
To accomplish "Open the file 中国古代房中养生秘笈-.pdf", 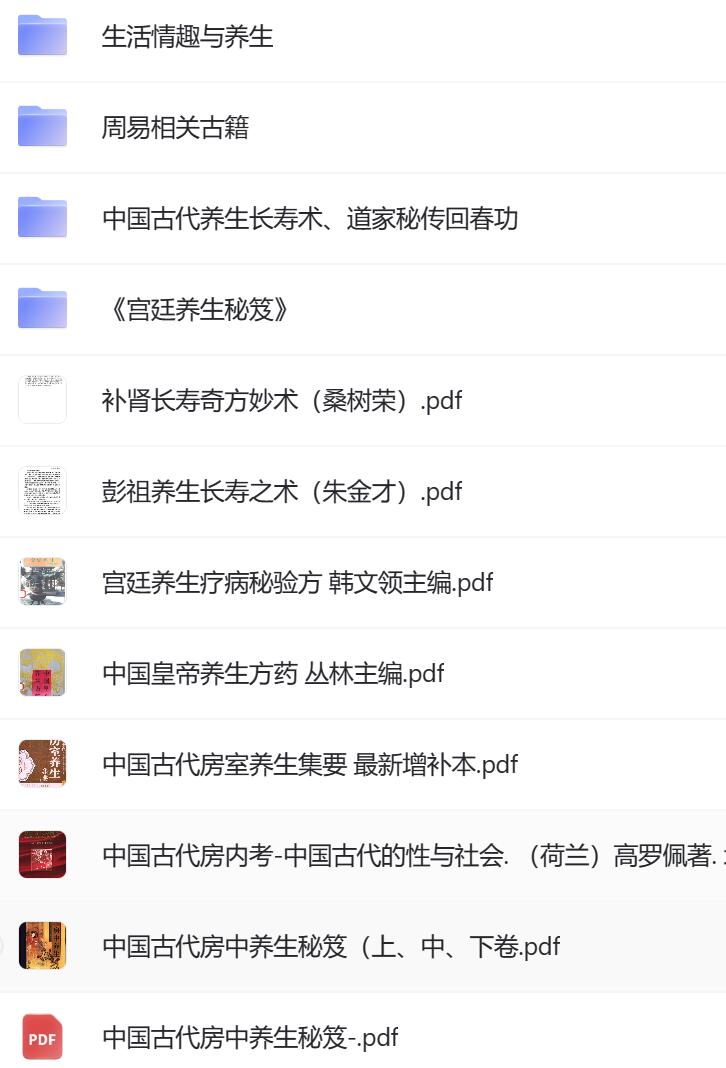I will tap(249, 1038).
